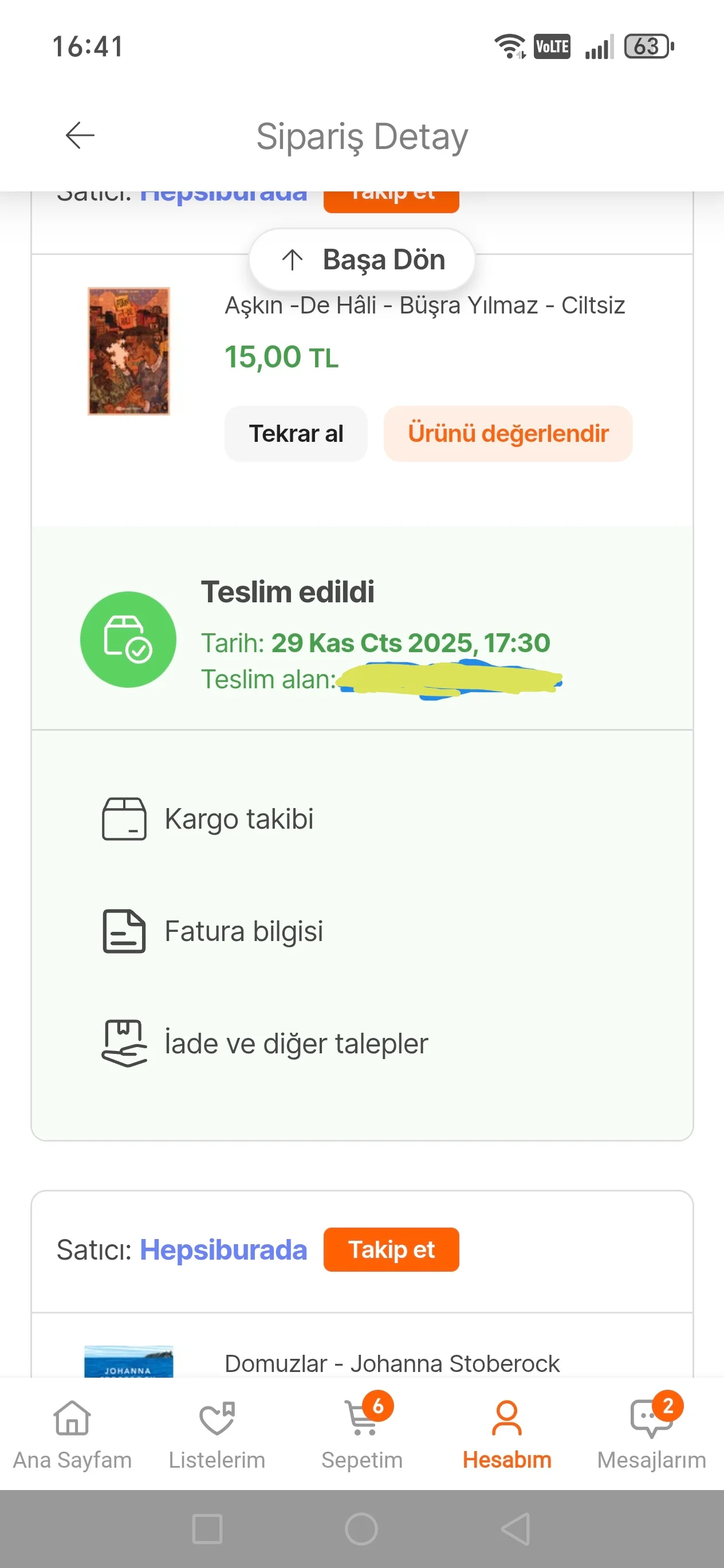This screenshot has width=724, height=1568.
Task: Go back using the header arrow
Action: click(80, 135)
